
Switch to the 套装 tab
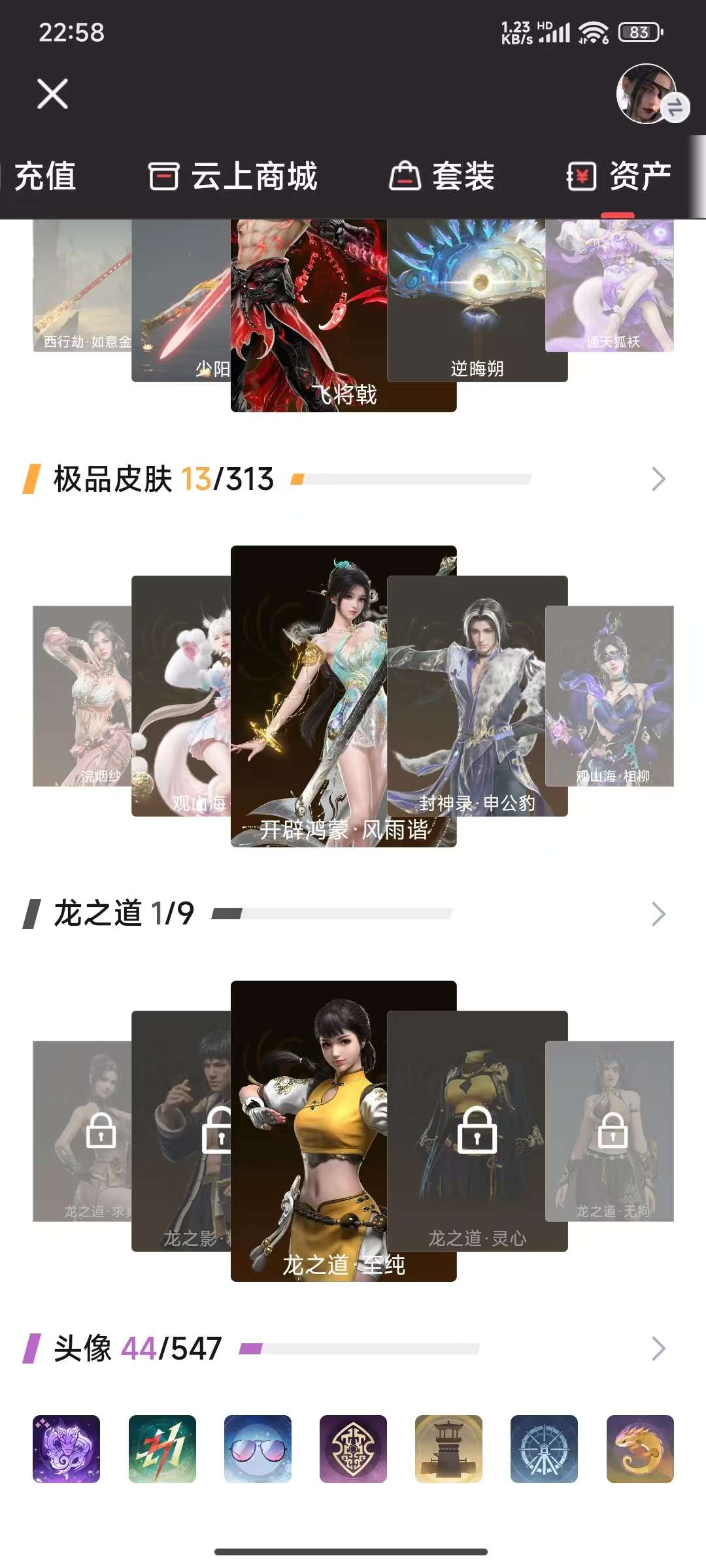(442, 176)
